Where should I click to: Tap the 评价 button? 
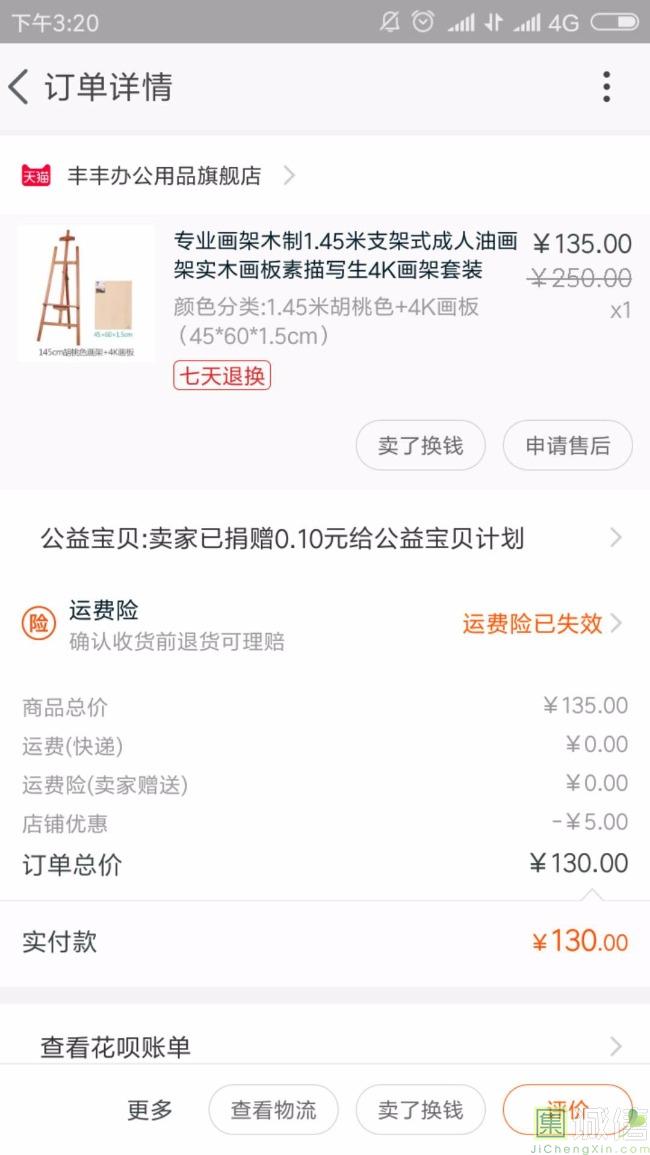pos(567,1108)
